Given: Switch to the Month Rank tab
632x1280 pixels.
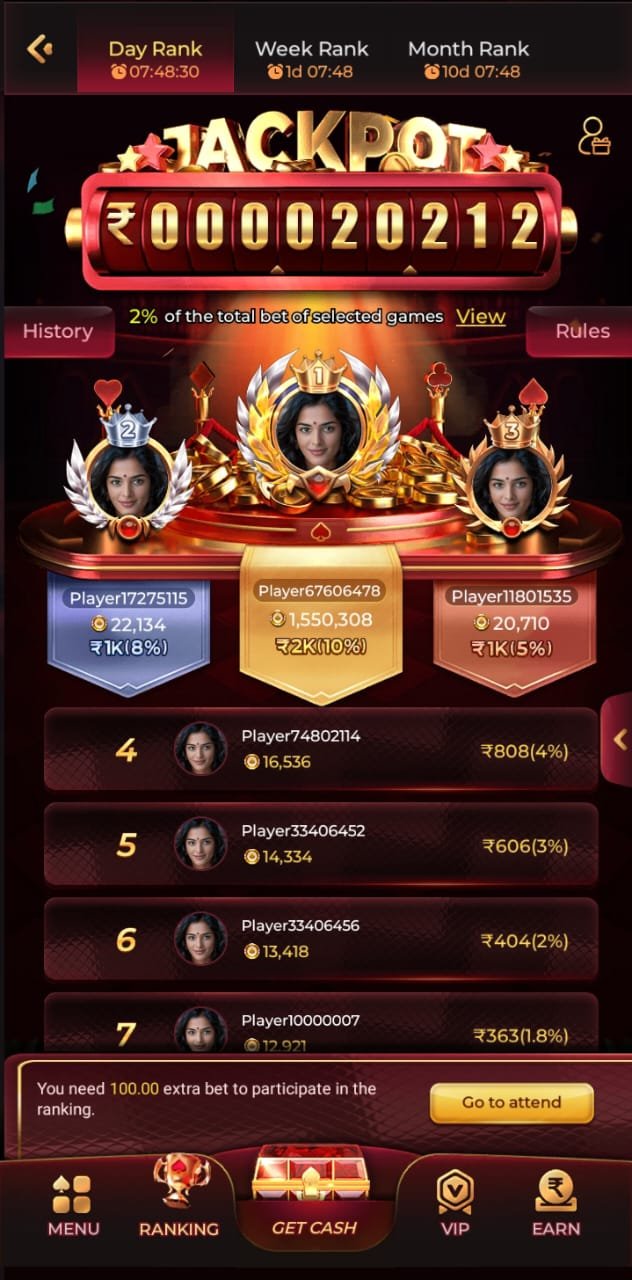Looking at the screenshot, I should click(x=468, y=58).
